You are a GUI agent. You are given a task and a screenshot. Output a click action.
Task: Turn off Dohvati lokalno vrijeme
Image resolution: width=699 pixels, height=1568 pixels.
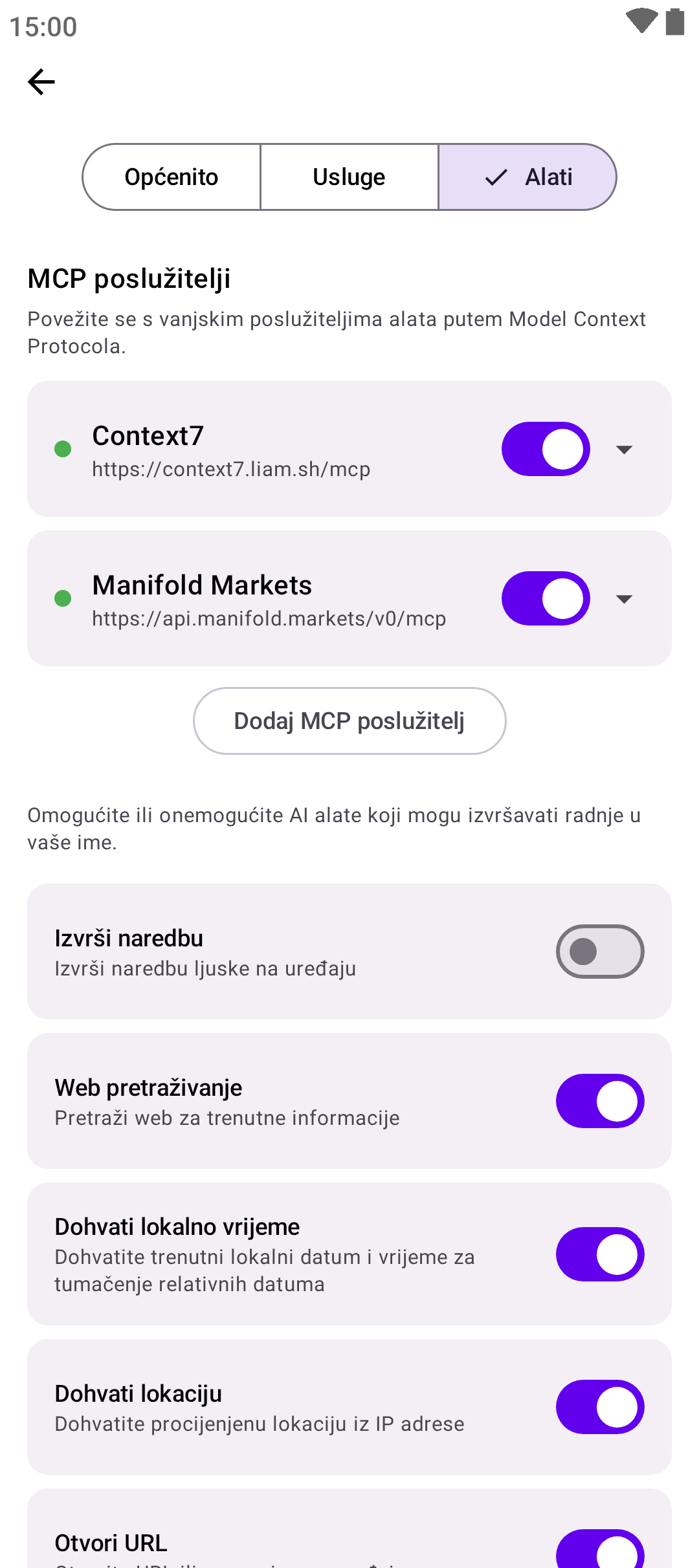[600, 1254]
